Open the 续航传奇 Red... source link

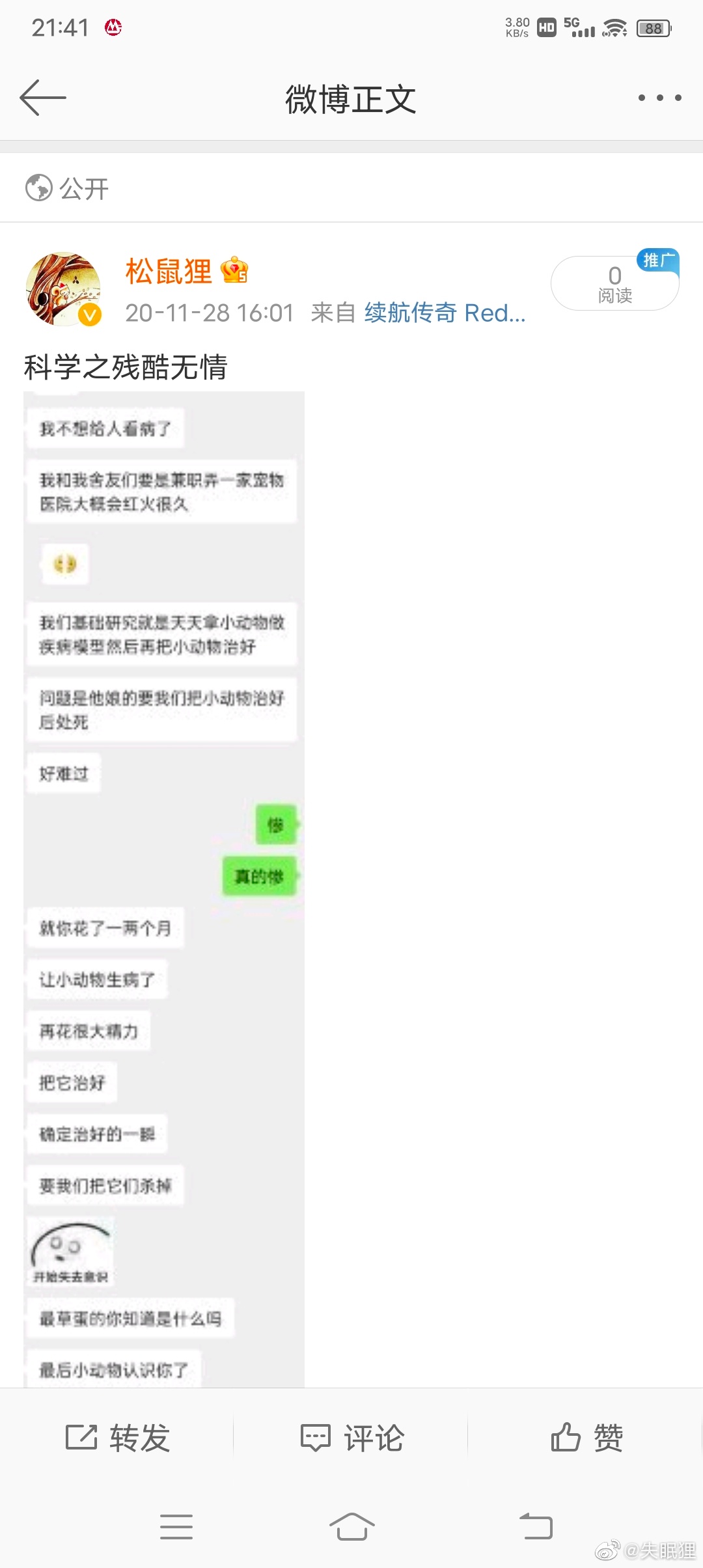445,313
